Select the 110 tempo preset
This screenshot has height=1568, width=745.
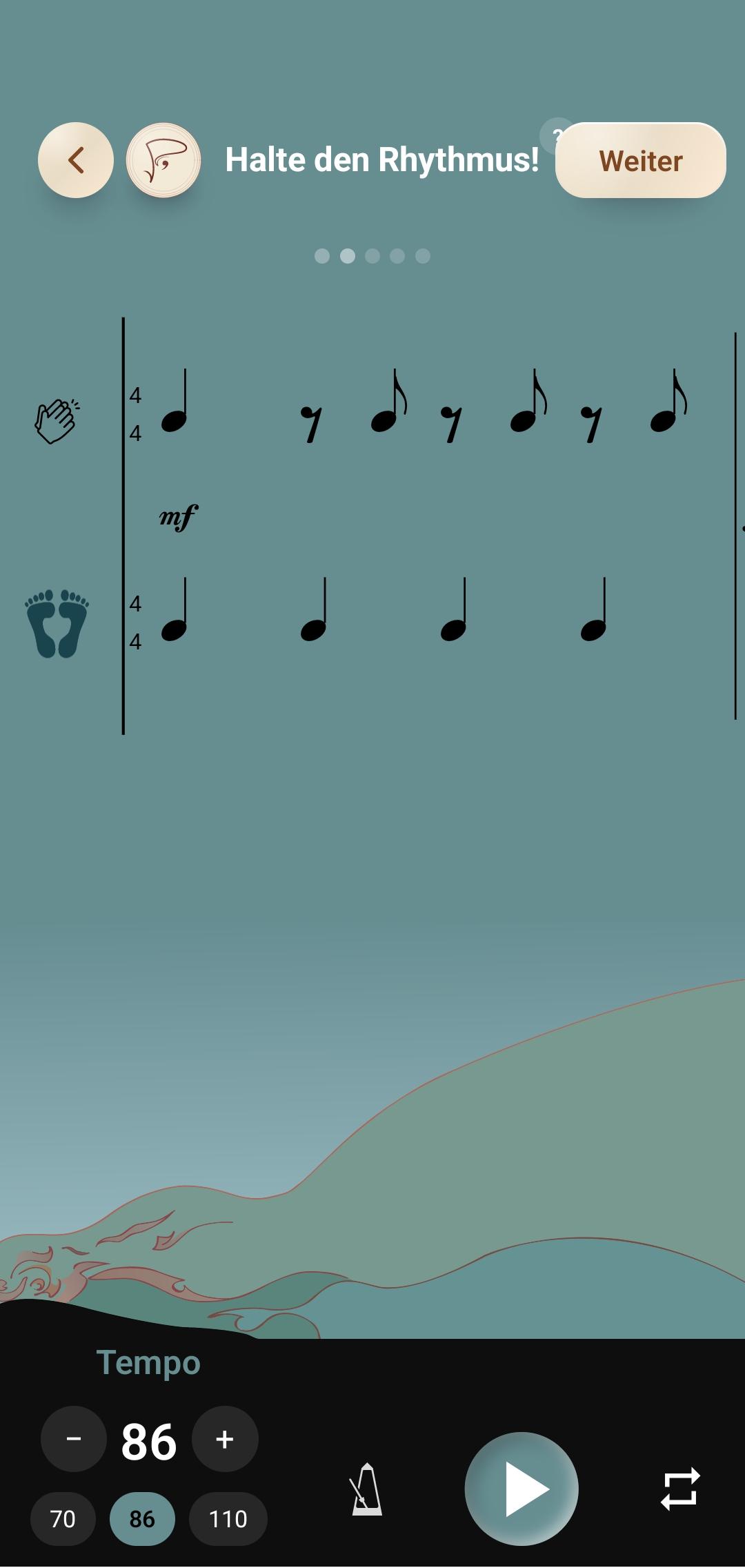[x=228, y=1519]
